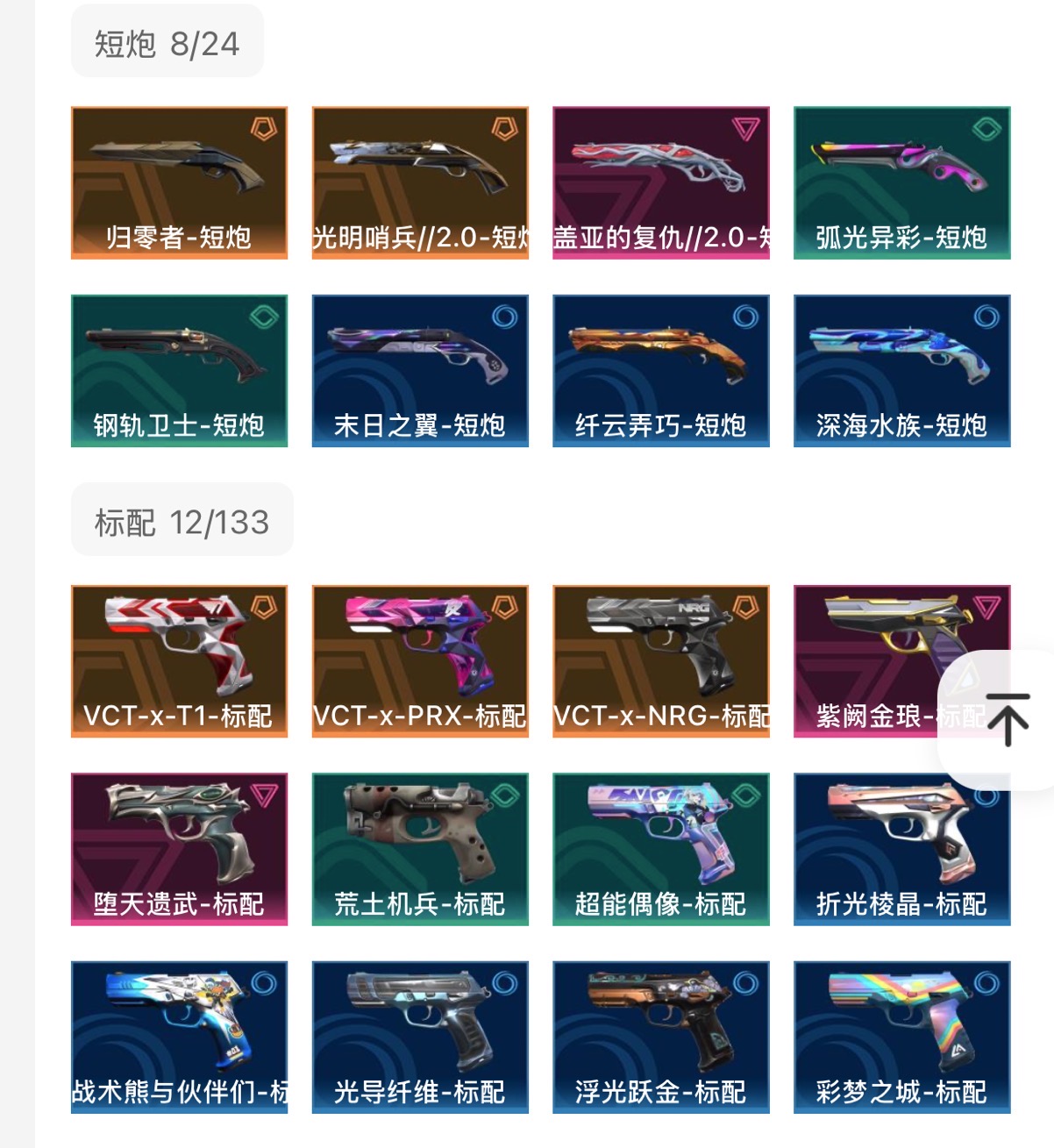View the 盖亚的复仇//2.0 短炮 skin

click(660, 182)
